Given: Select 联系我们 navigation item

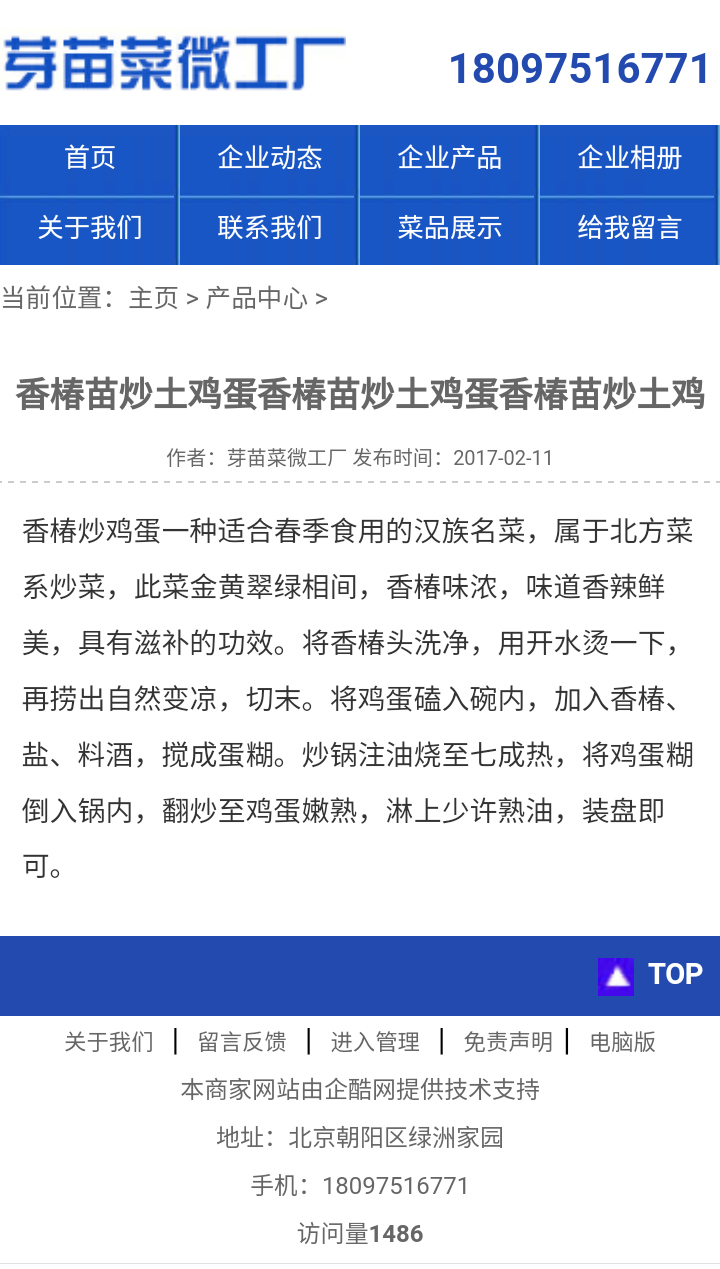Looking at the screenshot, I should pos(270,228).
